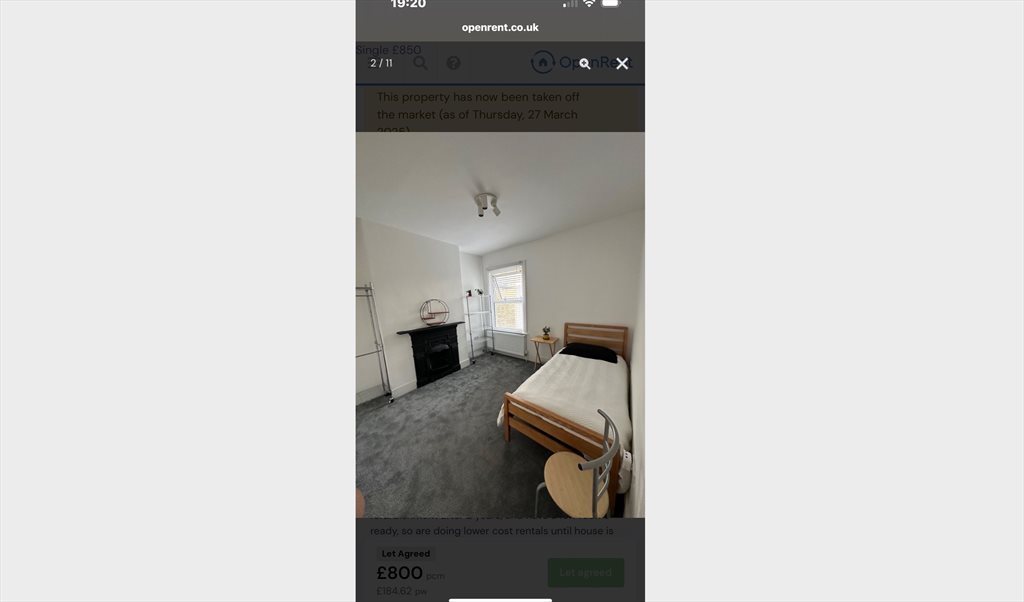The height and width of the screenshot is (602, 1024).
Task: Zoom into the bedroom photo with the magnifier
Action: tap(585, 63)
